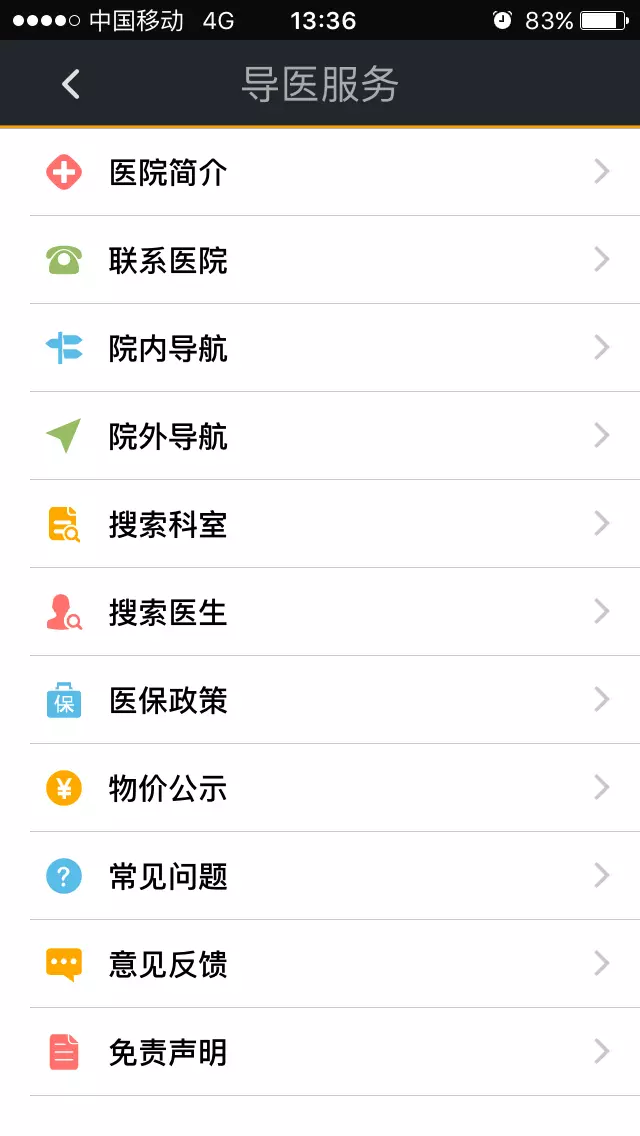Viewport: 640px width, 1136px height.
Task: Open 常见问题 FAQ
Action: point(320,876)
